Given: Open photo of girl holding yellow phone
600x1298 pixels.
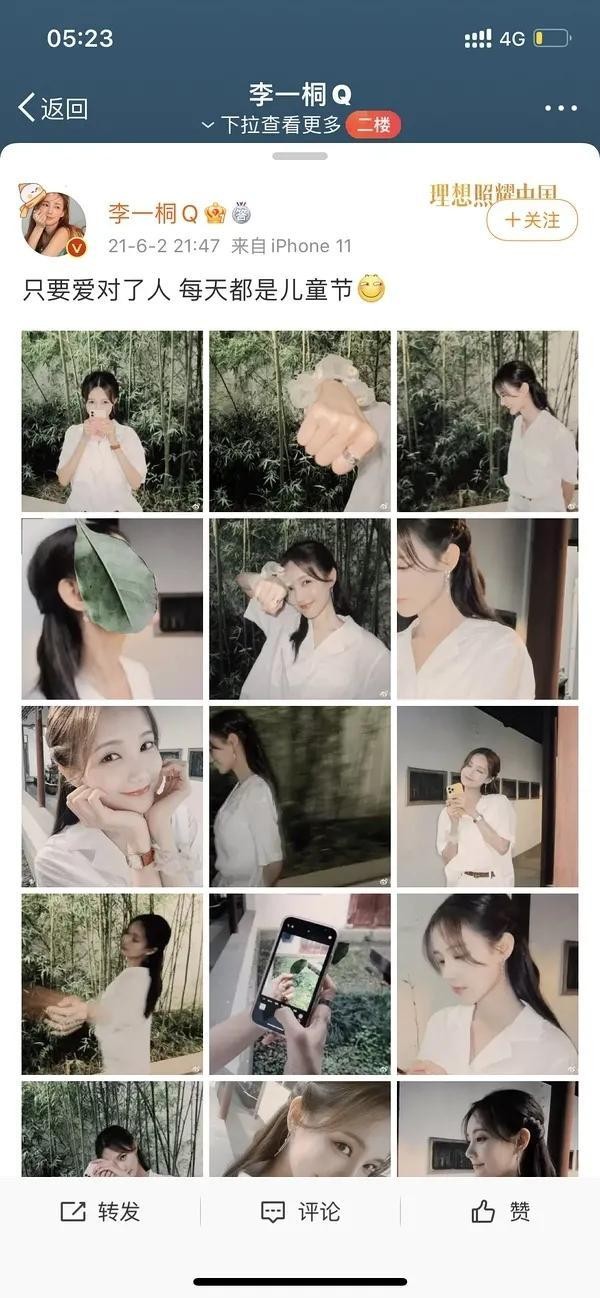Looking at the screenshot, I should pos(487,796).
